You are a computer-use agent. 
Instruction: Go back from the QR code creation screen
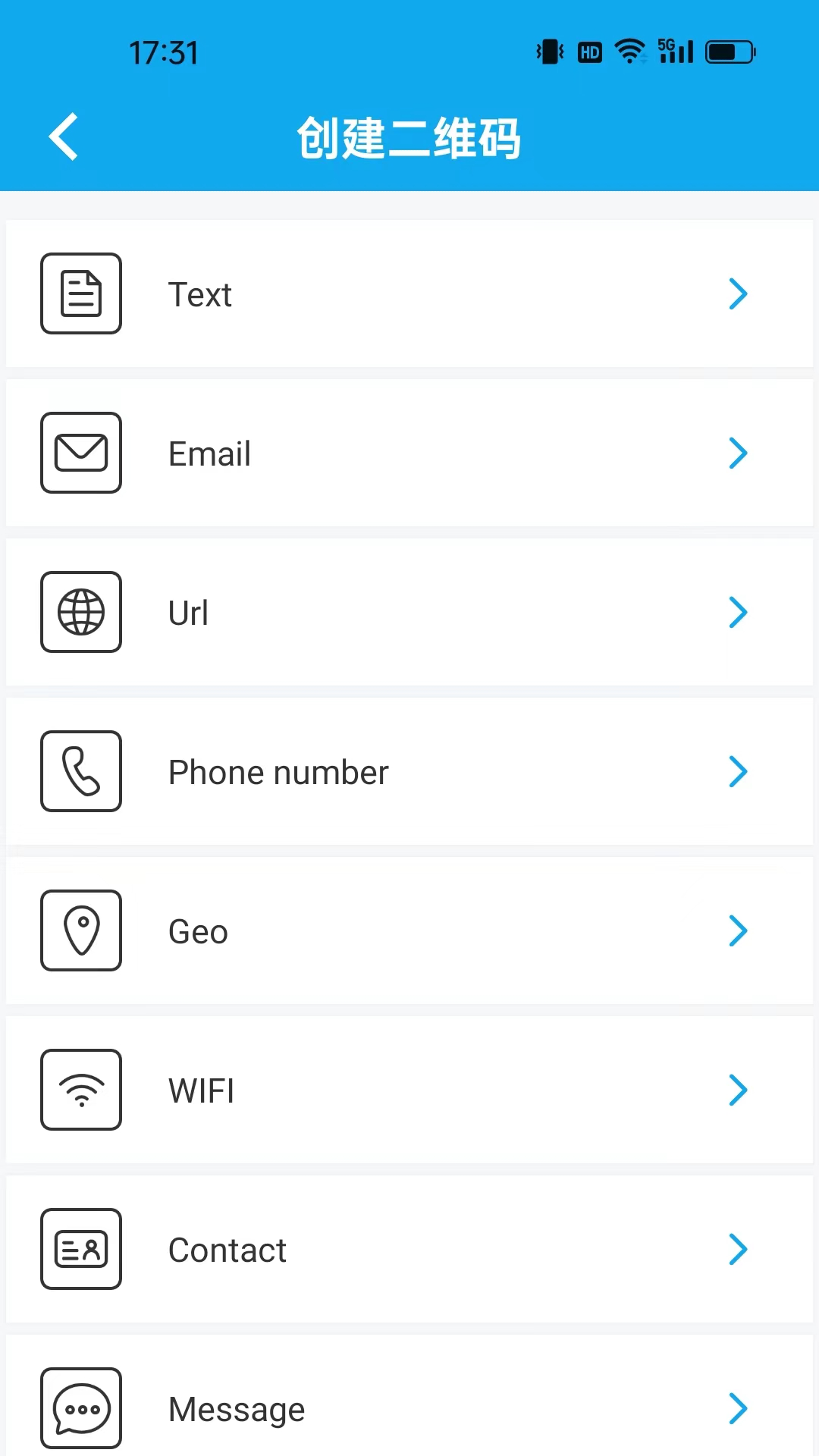coord(64,136)
